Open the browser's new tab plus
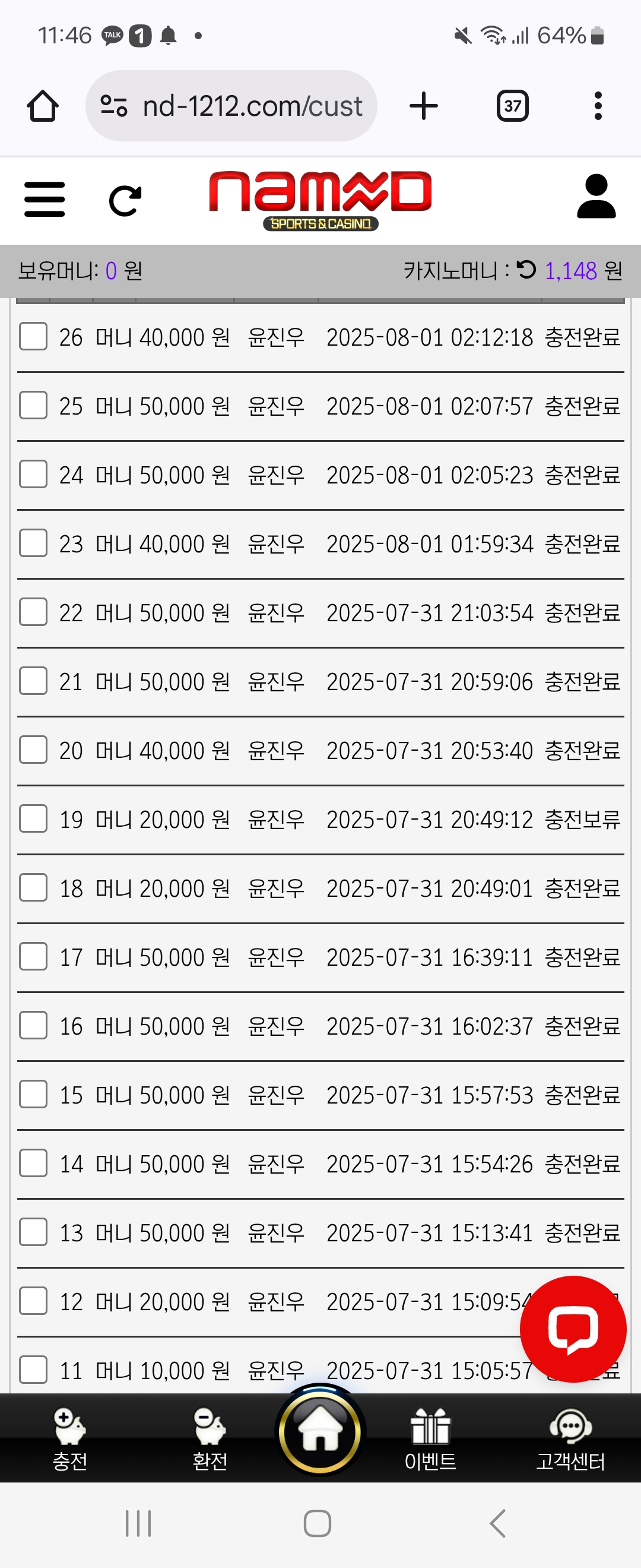 (423, 106)
